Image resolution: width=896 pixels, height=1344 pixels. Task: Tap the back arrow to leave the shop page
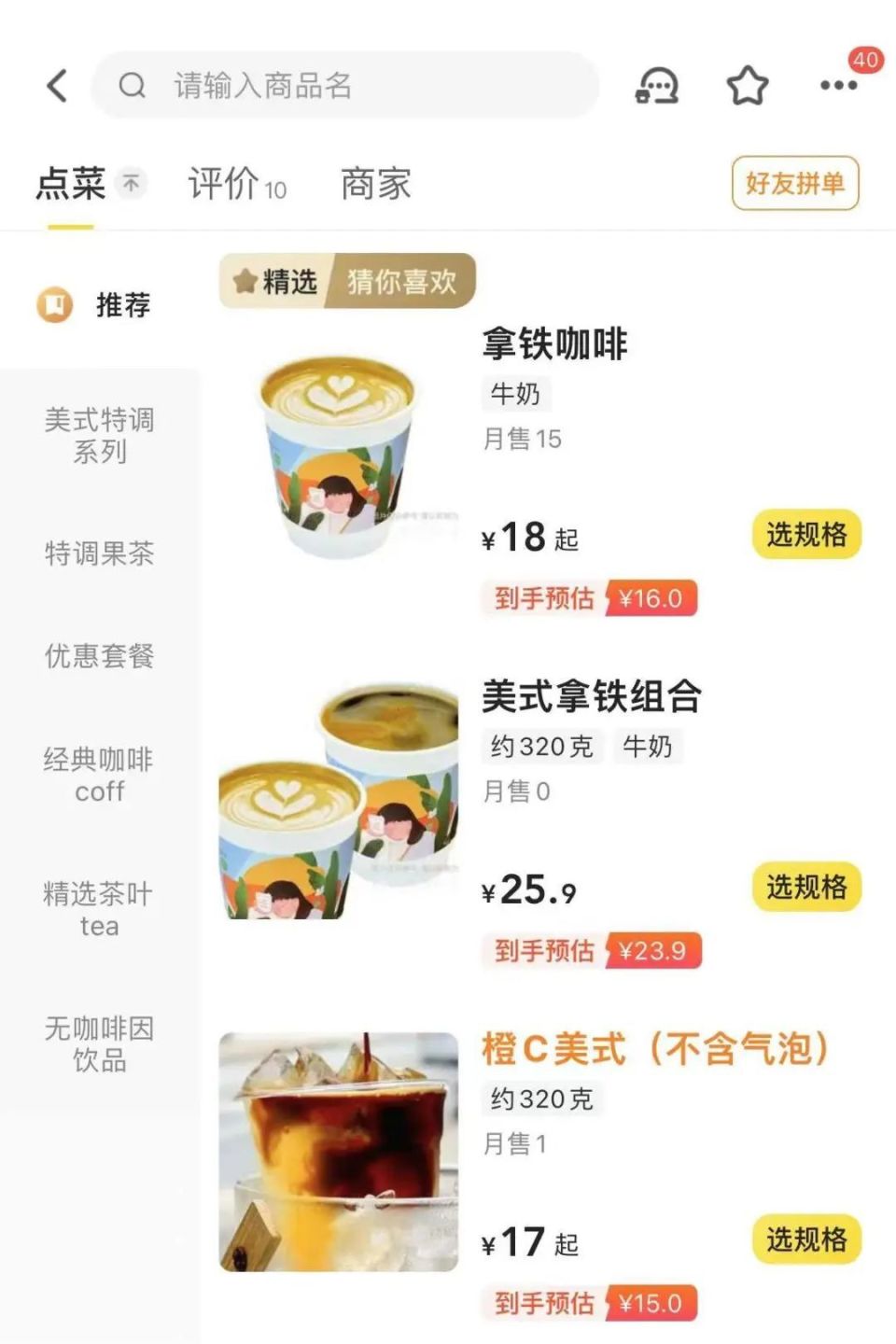coord(56,85)
